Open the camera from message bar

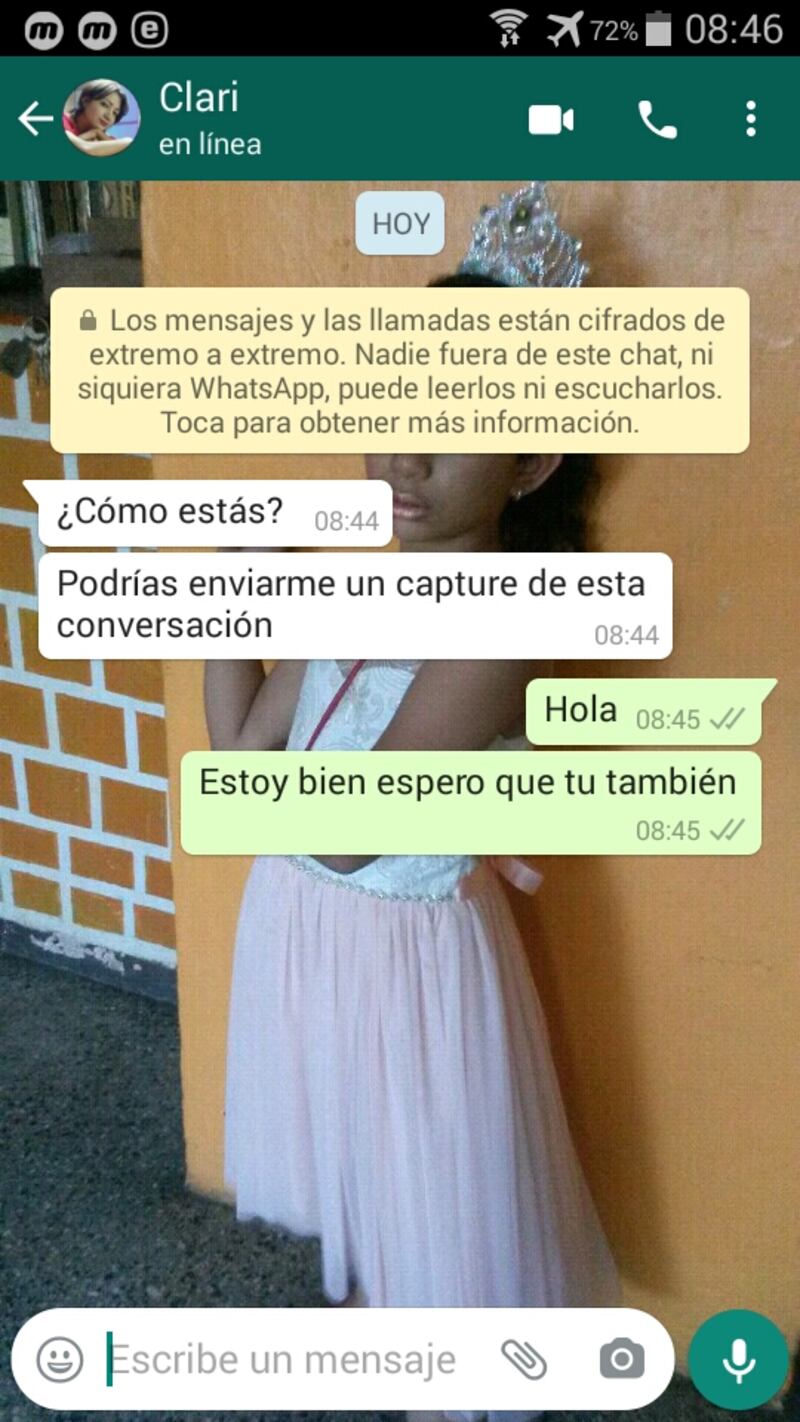pyautogui.click(x=622, y=1359)
